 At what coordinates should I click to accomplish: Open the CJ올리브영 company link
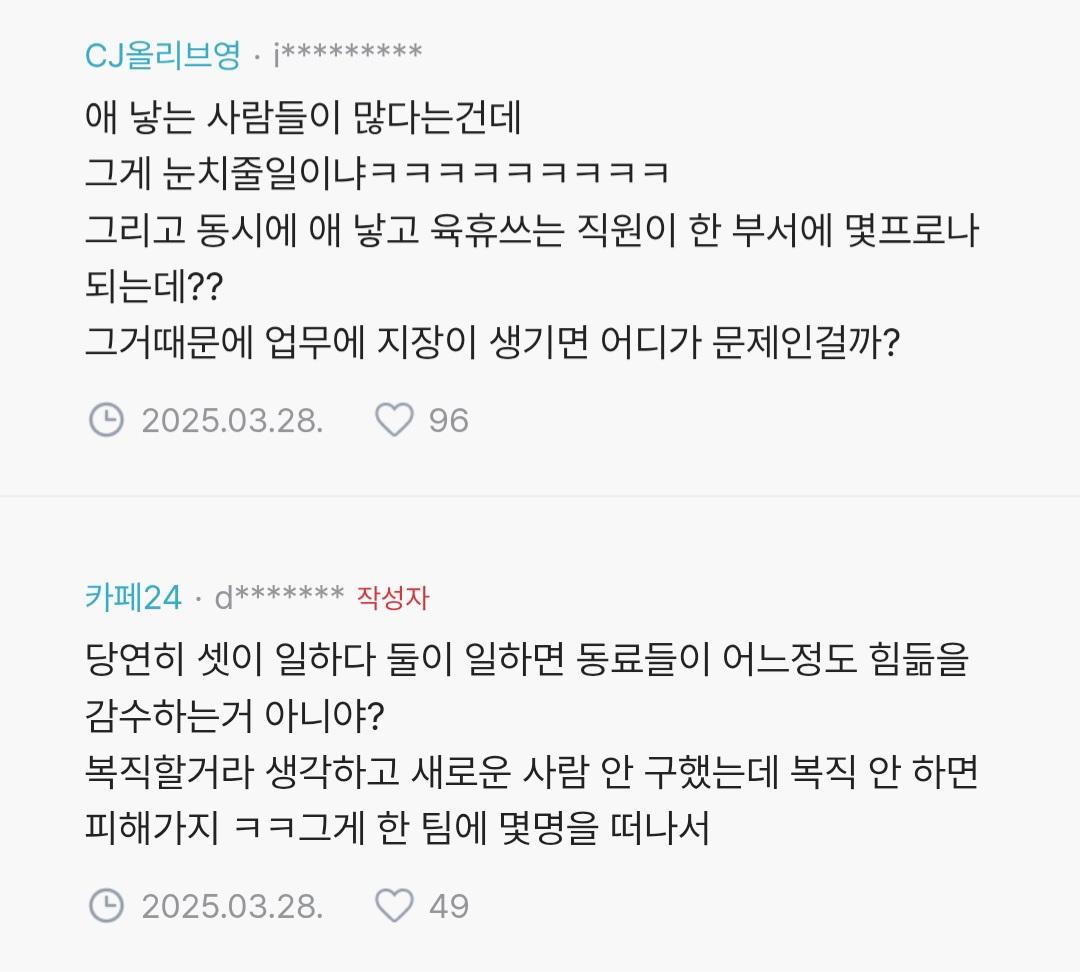click(162, 55)
